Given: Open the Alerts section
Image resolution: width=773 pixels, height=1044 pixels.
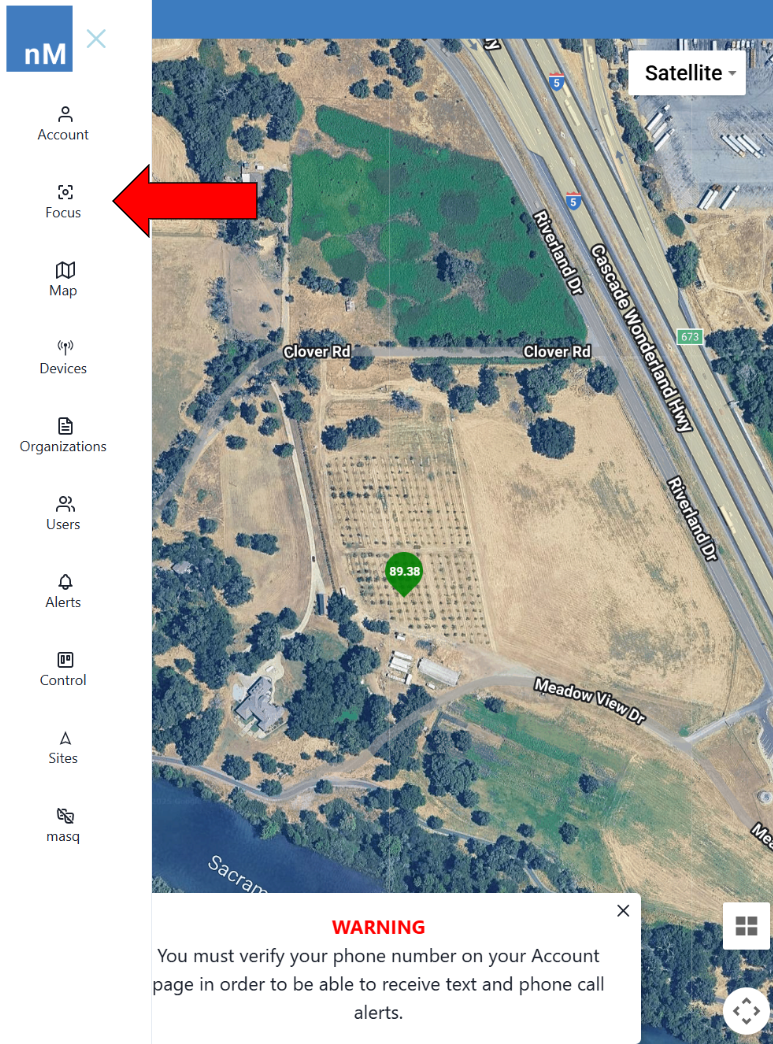Looking at the screenshot, I should click(x=64, y=591).
